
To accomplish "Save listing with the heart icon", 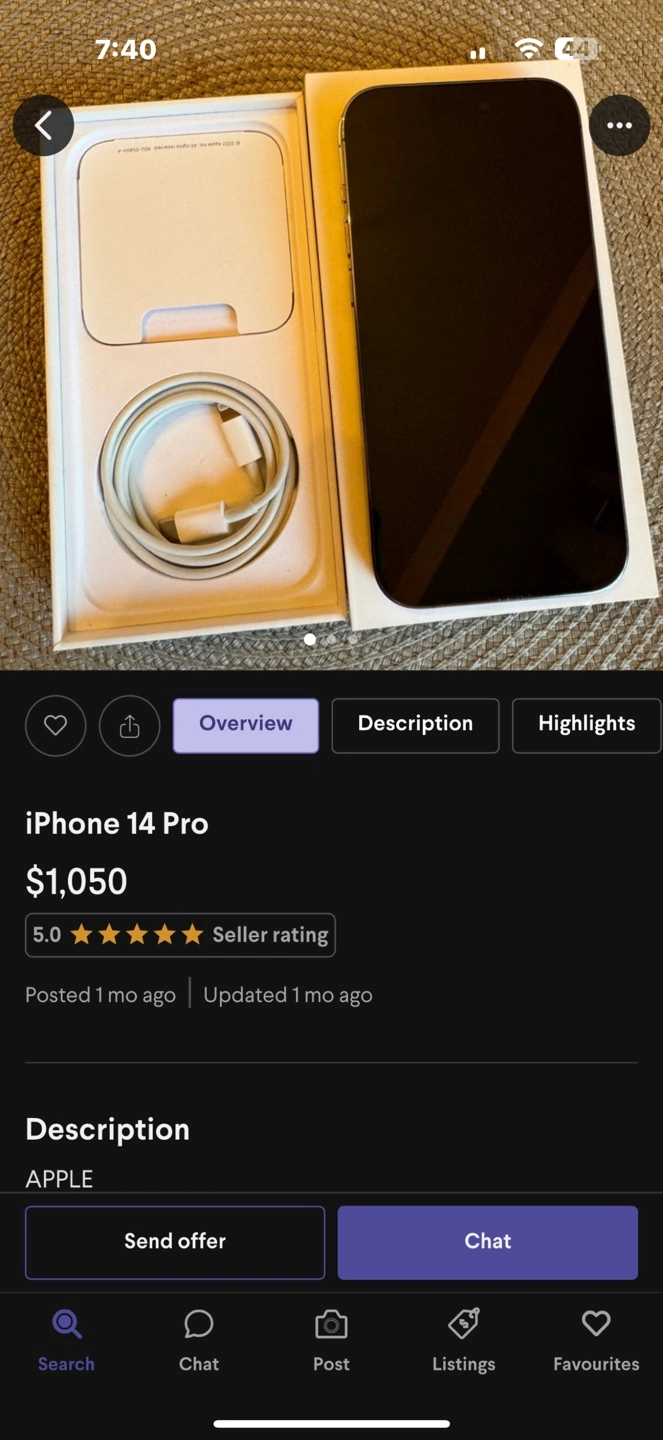I will [55, 726].
